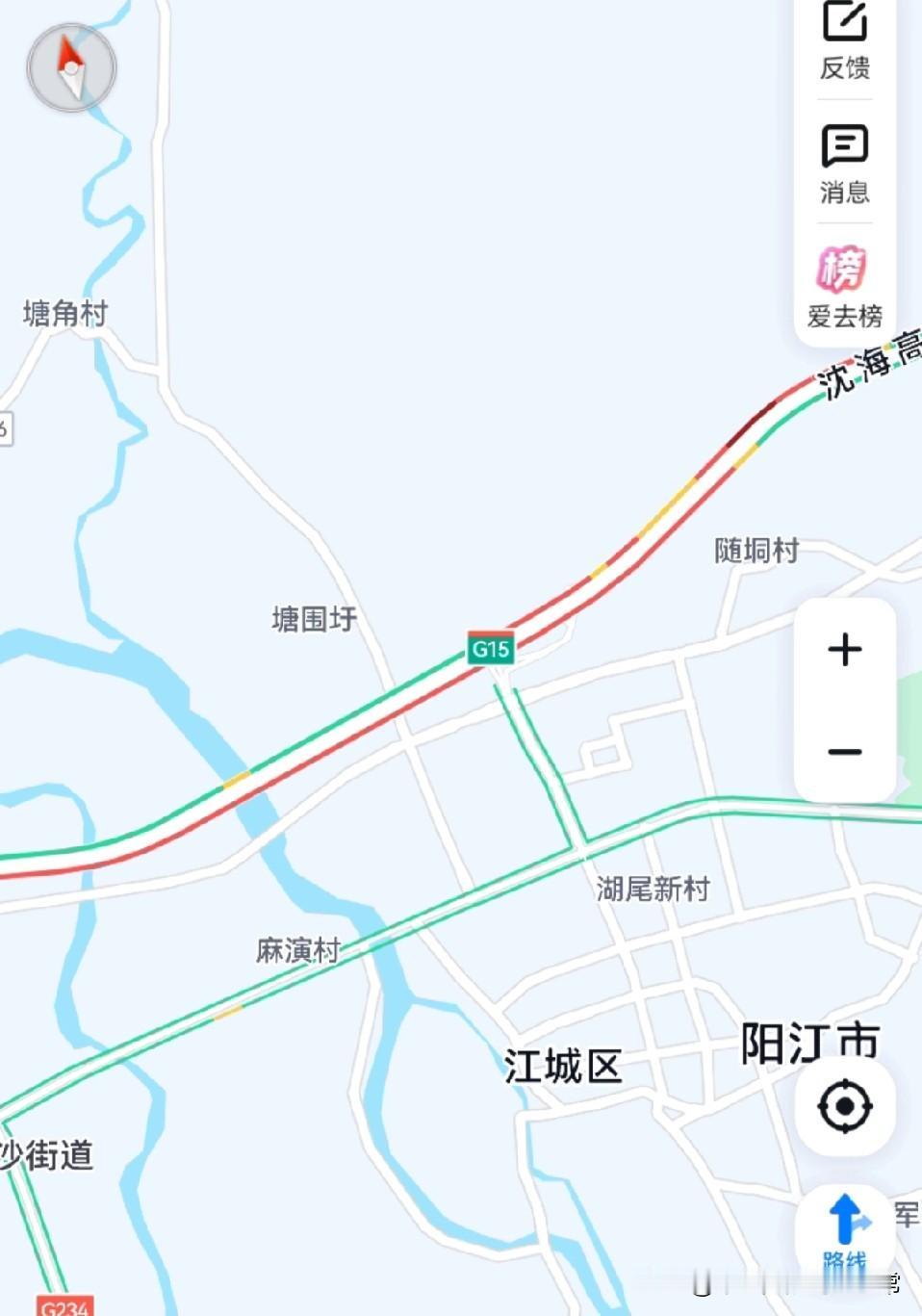Tap the compass to reset map orientation

pos(72,68)
